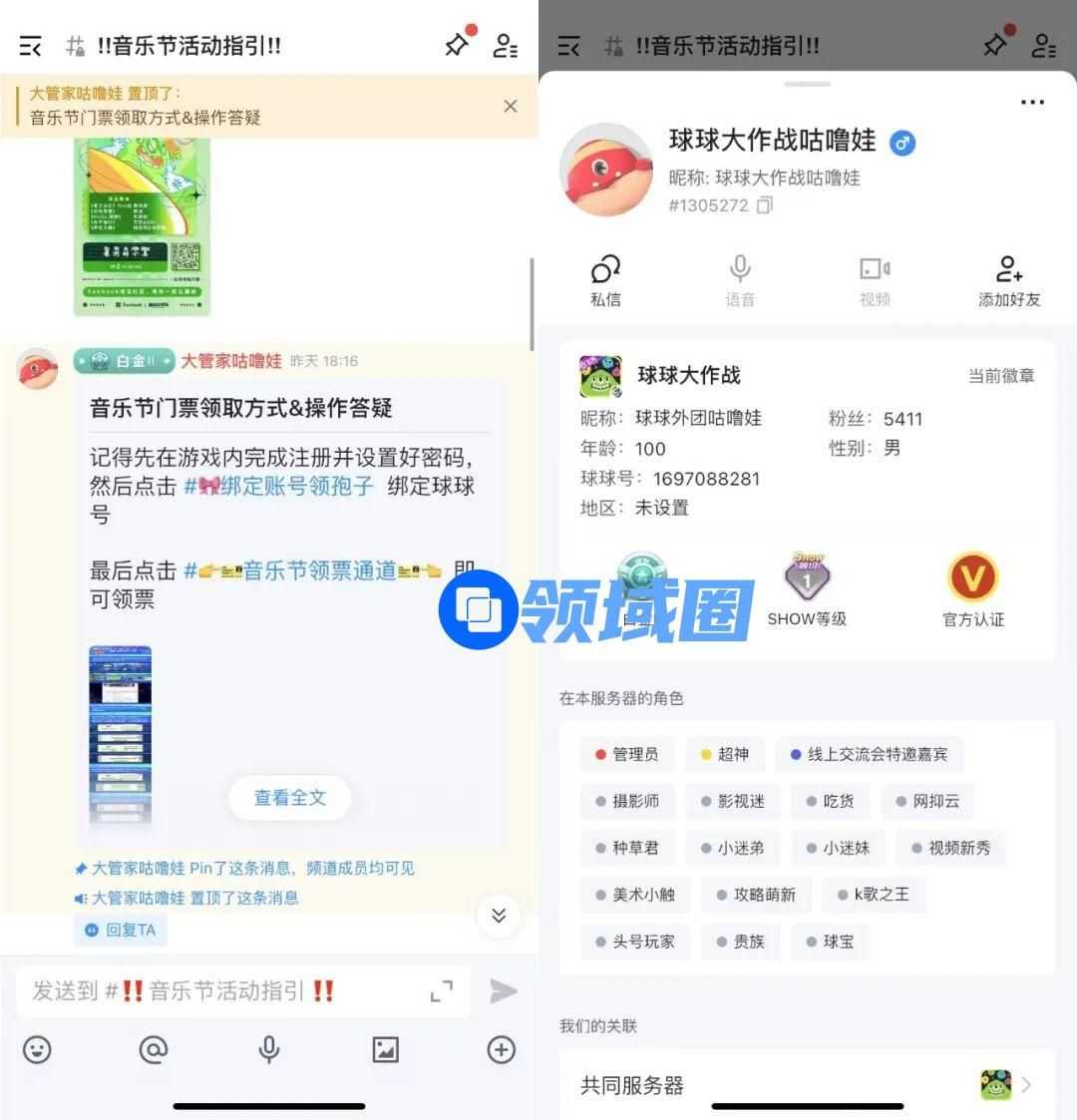This screenshot has width=1077, height=1120.
Task: Tap 添加好友 to add this friend
Action: [x=1008, y=281]
